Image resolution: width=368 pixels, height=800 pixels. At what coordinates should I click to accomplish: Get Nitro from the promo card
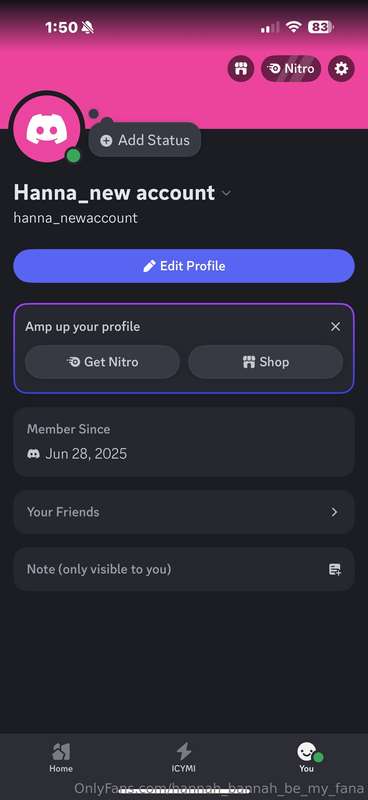pos(103,362)
